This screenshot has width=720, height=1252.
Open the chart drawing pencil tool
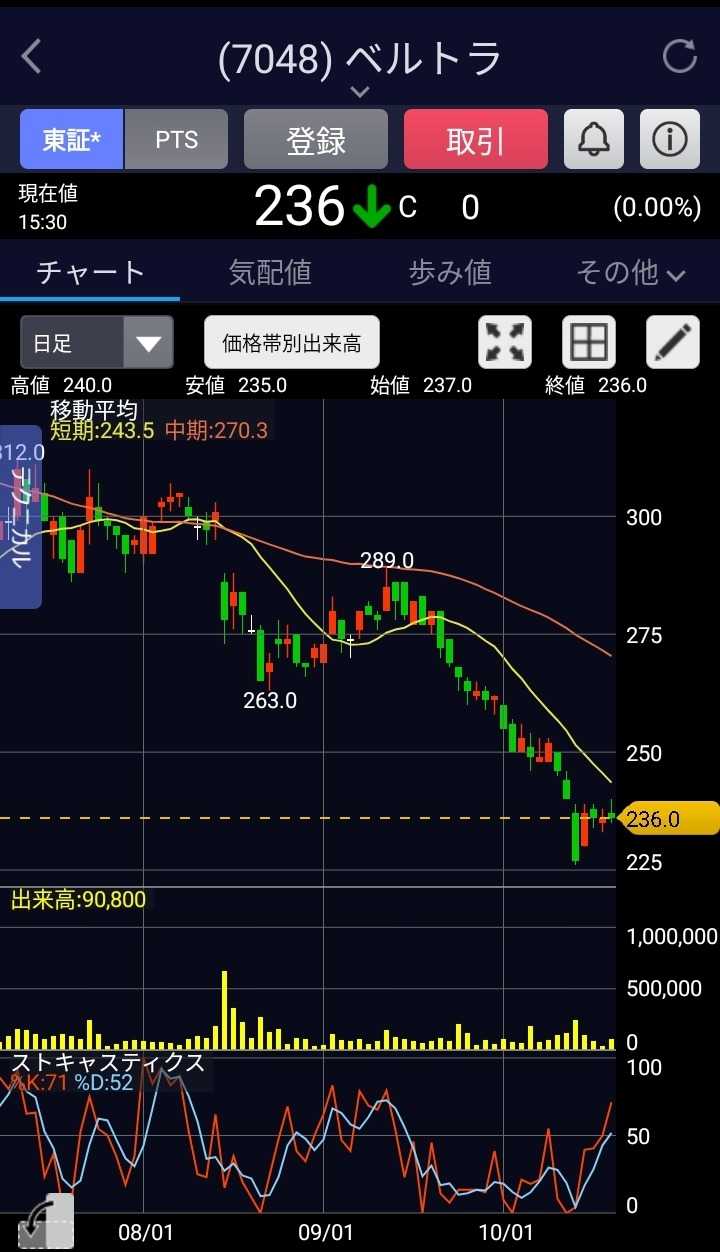[x=672, y=343]
